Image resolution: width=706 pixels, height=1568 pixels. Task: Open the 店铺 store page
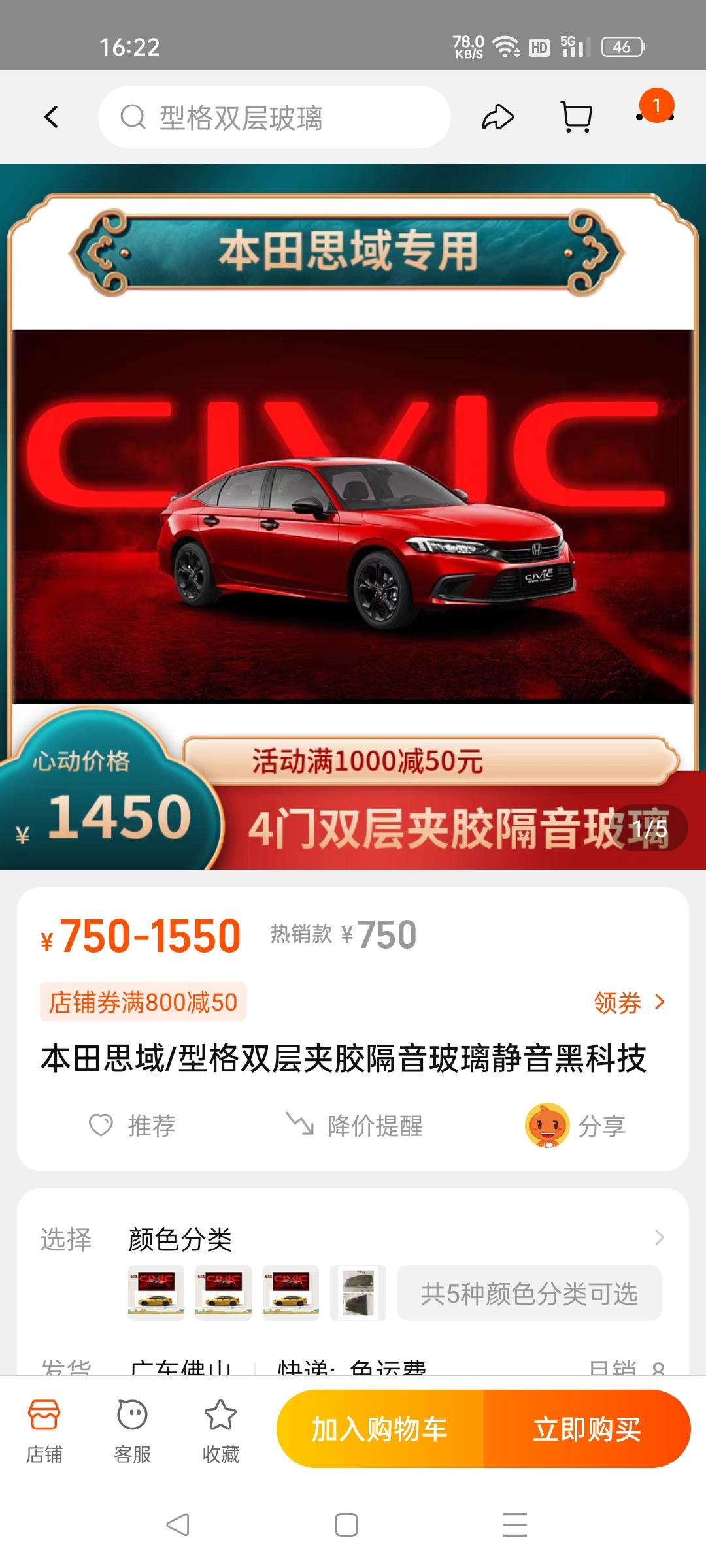click(44, 1431)
